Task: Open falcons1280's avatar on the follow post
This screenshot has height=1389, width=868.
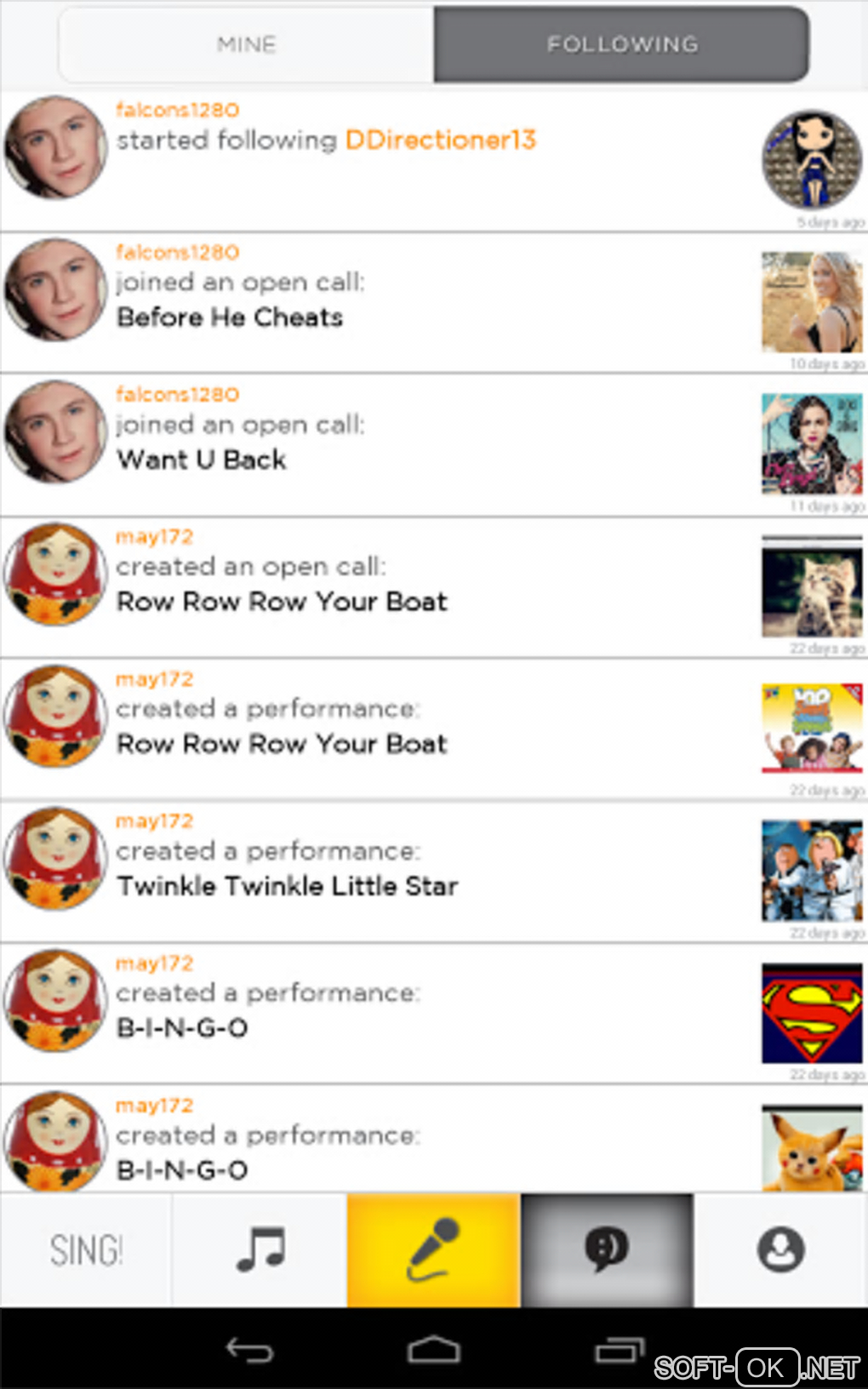Action: [x=56, y=147]
